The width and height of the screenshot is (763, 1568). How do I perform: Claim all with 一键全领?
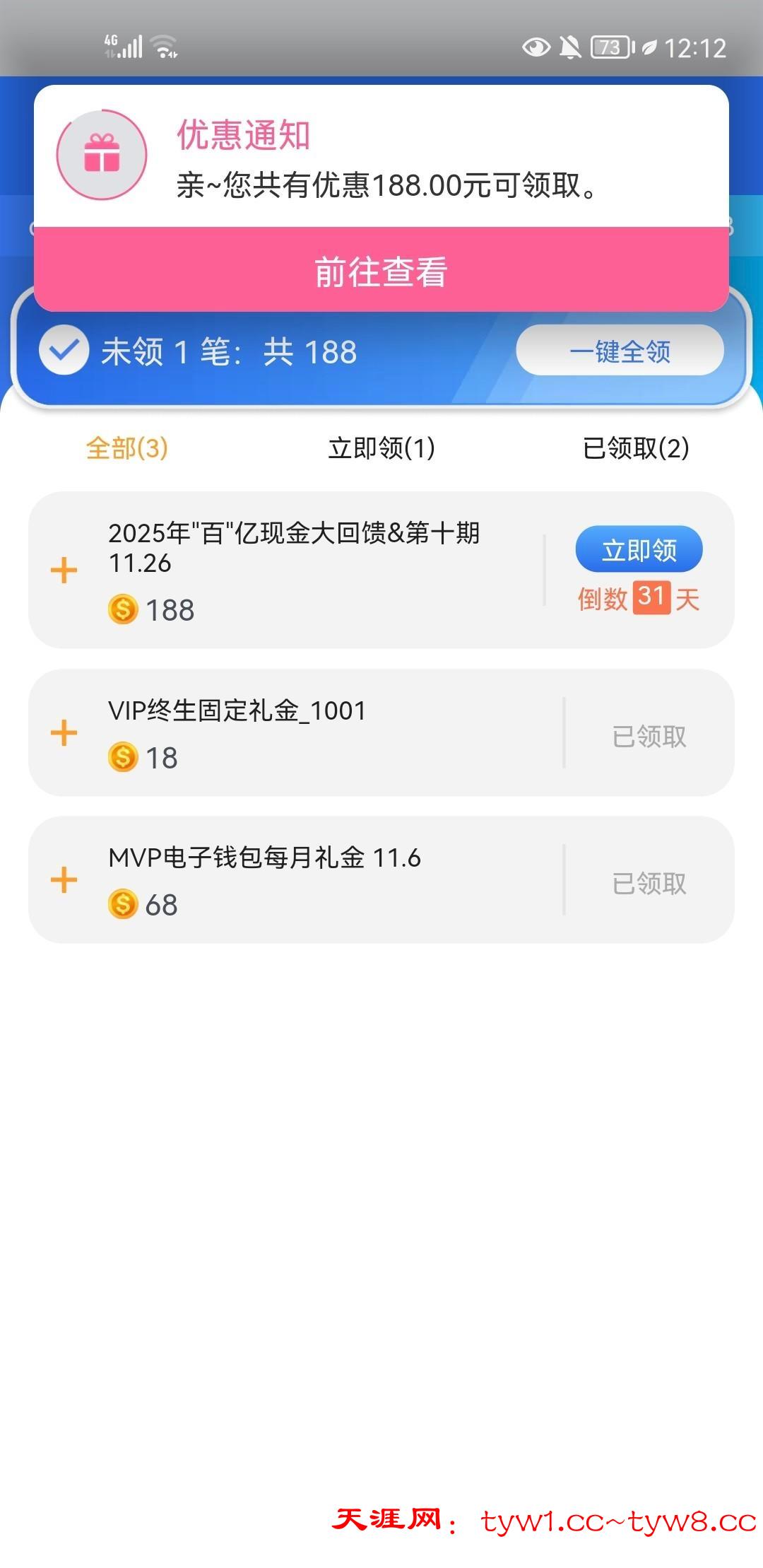(x=620, y=351)
